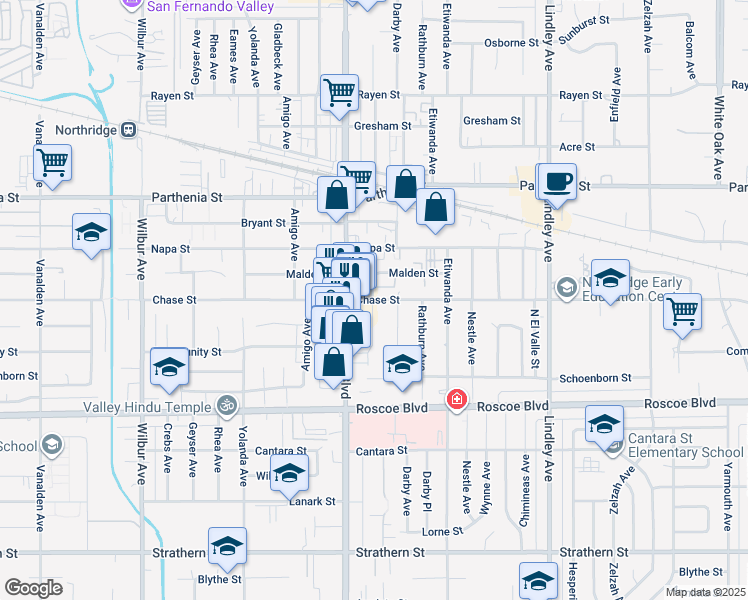This screenshot has height=600, width=748.
Task: Select the school marker near Strathern St
Action: (228, 547)
